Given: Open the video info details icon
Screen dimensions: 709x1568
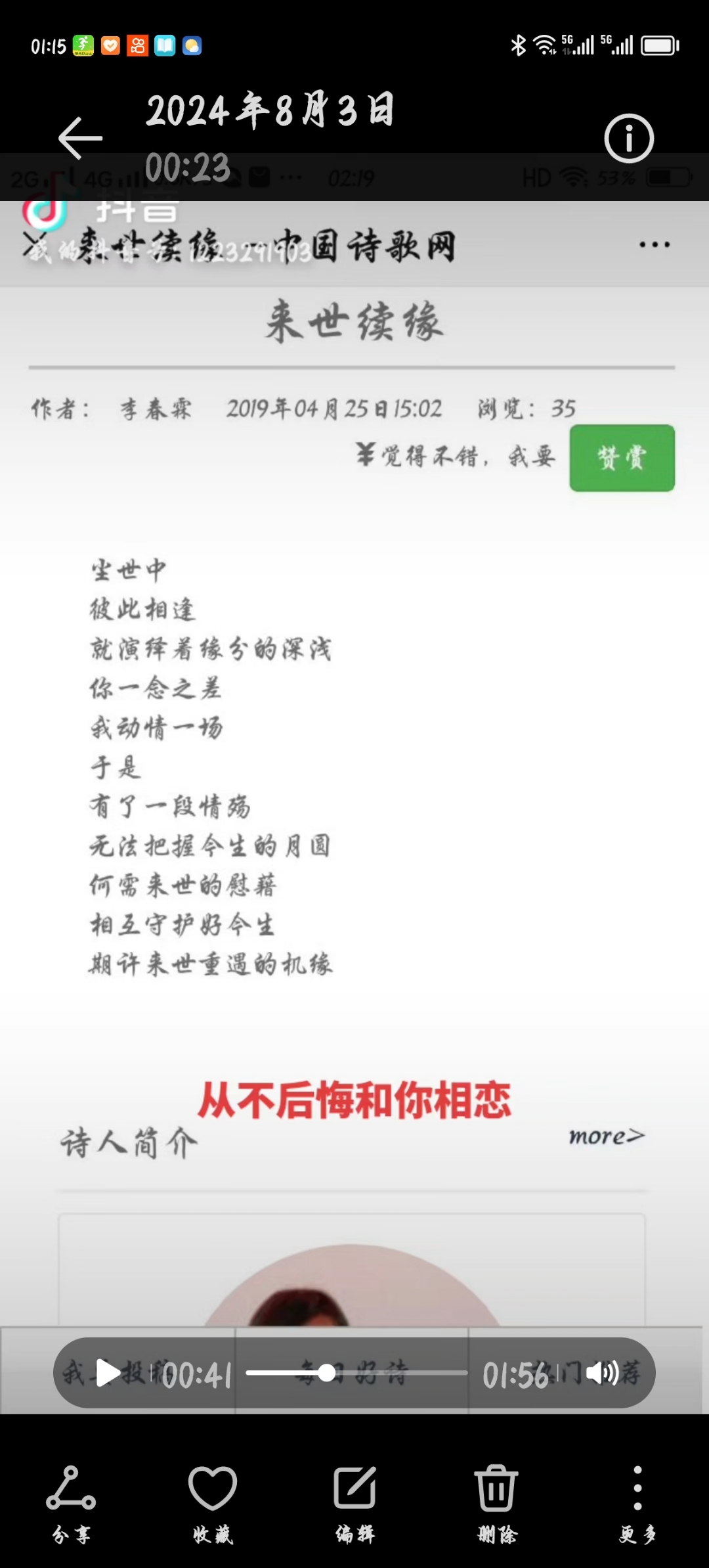Looking at the screenshot, I should point(629,139).
